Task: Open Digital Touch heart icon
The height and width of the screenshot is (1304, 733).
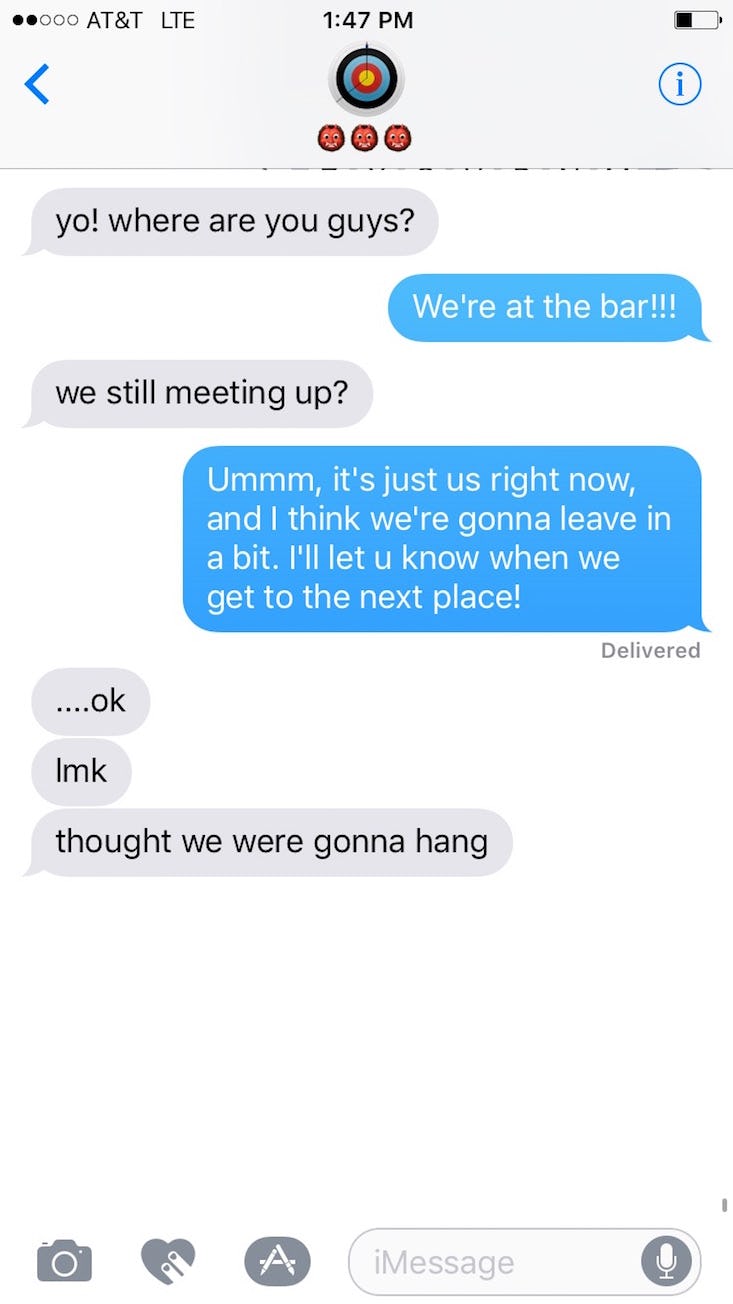Action: 168,1261
